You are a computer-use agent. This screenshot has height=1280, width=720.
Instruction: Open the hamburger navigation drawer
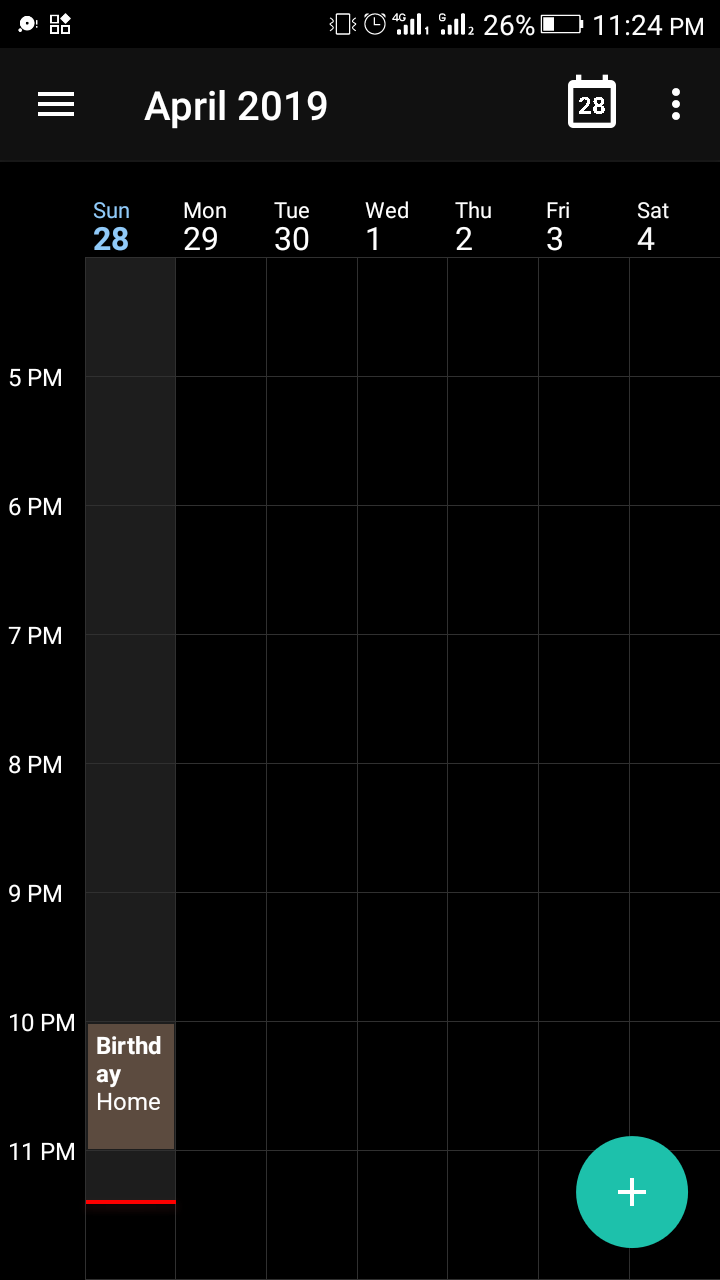click(56, 105)
